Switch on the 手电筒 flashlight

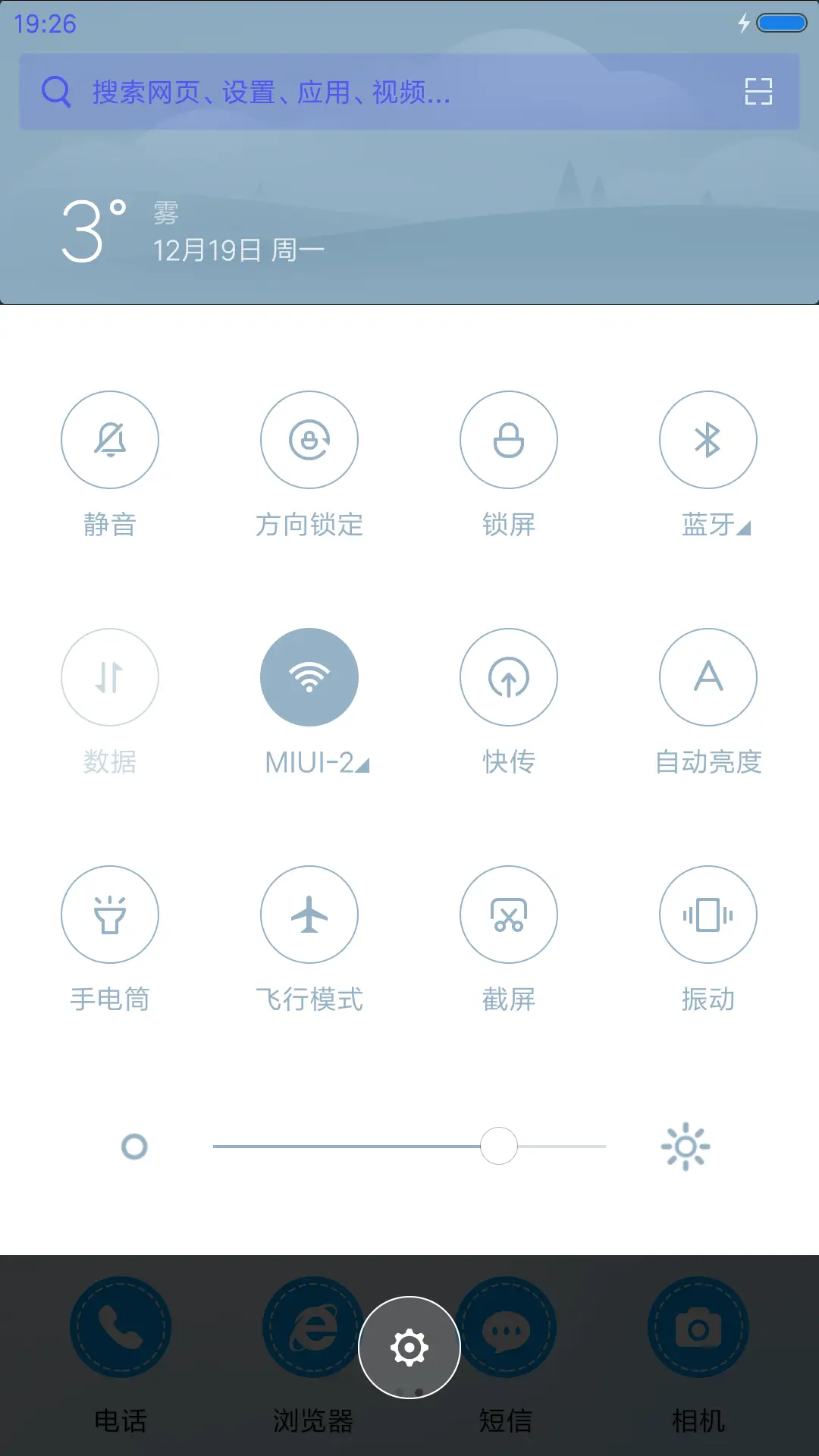110,915
